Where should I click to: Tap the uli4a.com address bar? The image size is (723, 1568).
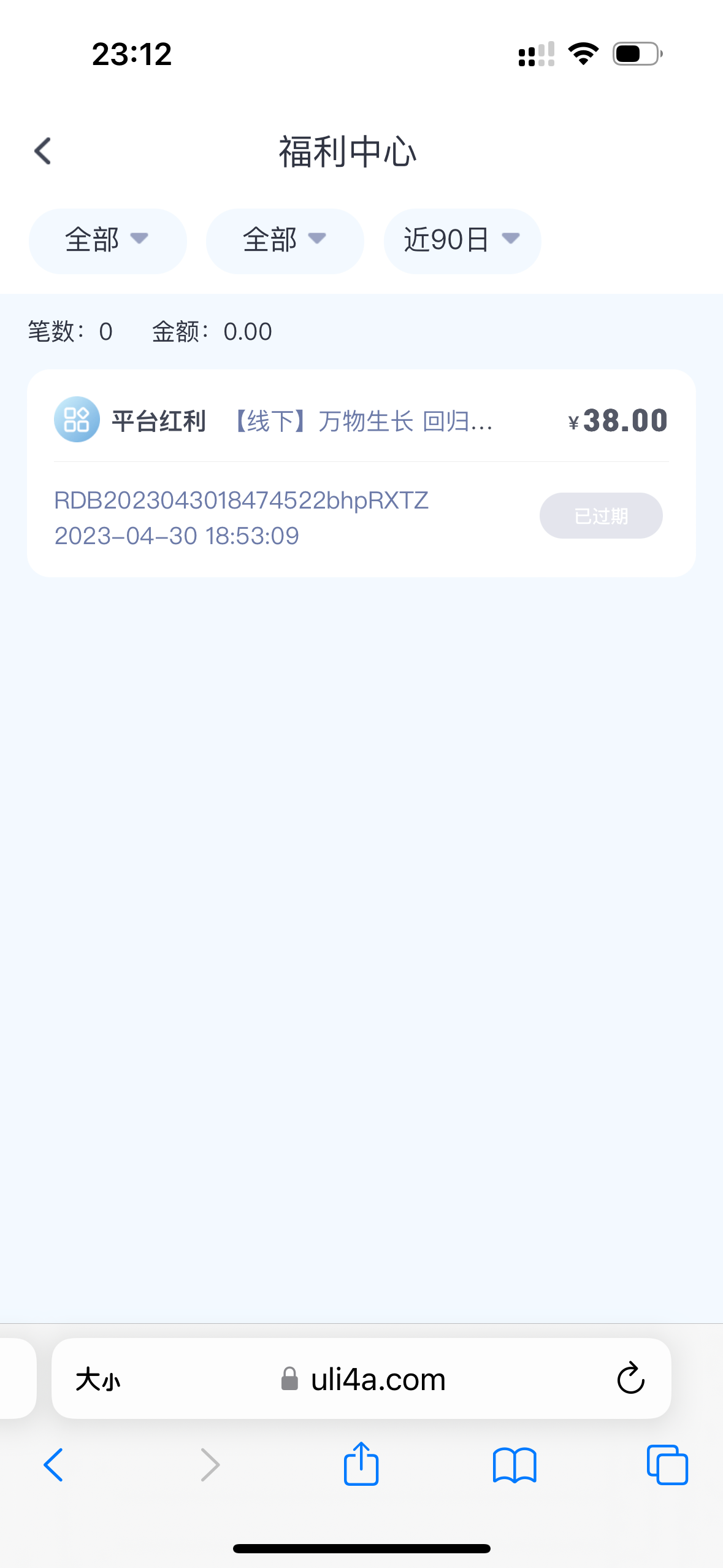coord(378,1379)
